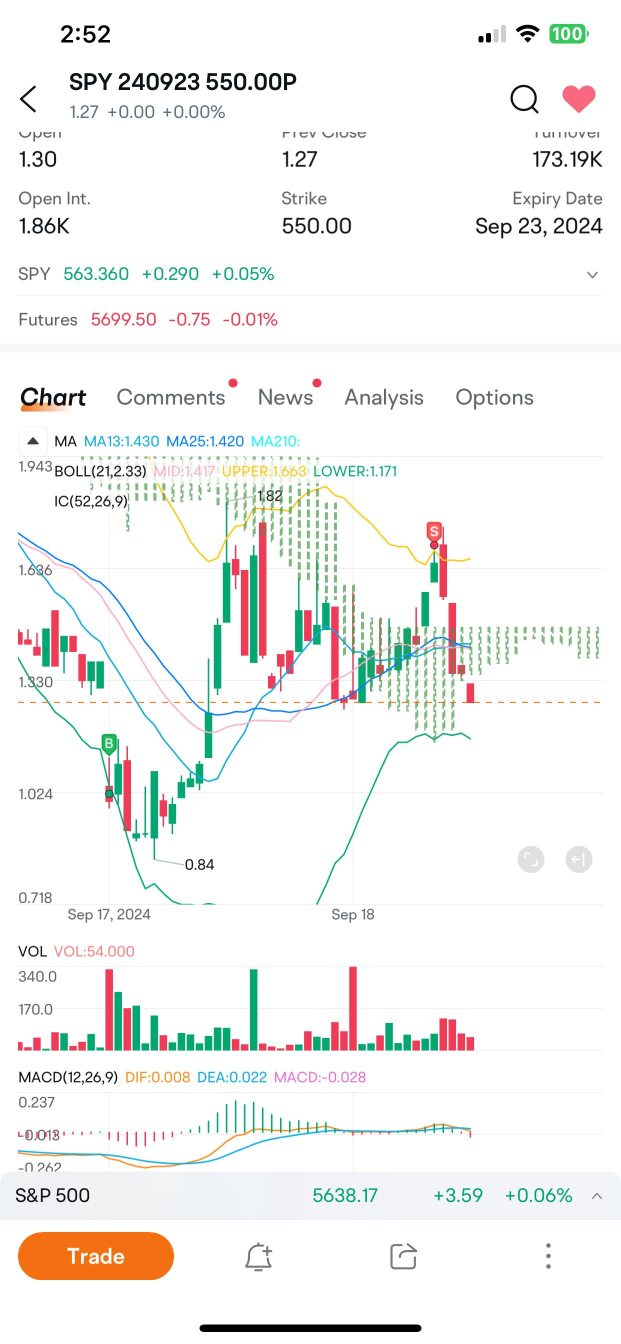Select the Chart tab
This screenshot has height=1344, width=621.
pos(53,397)
